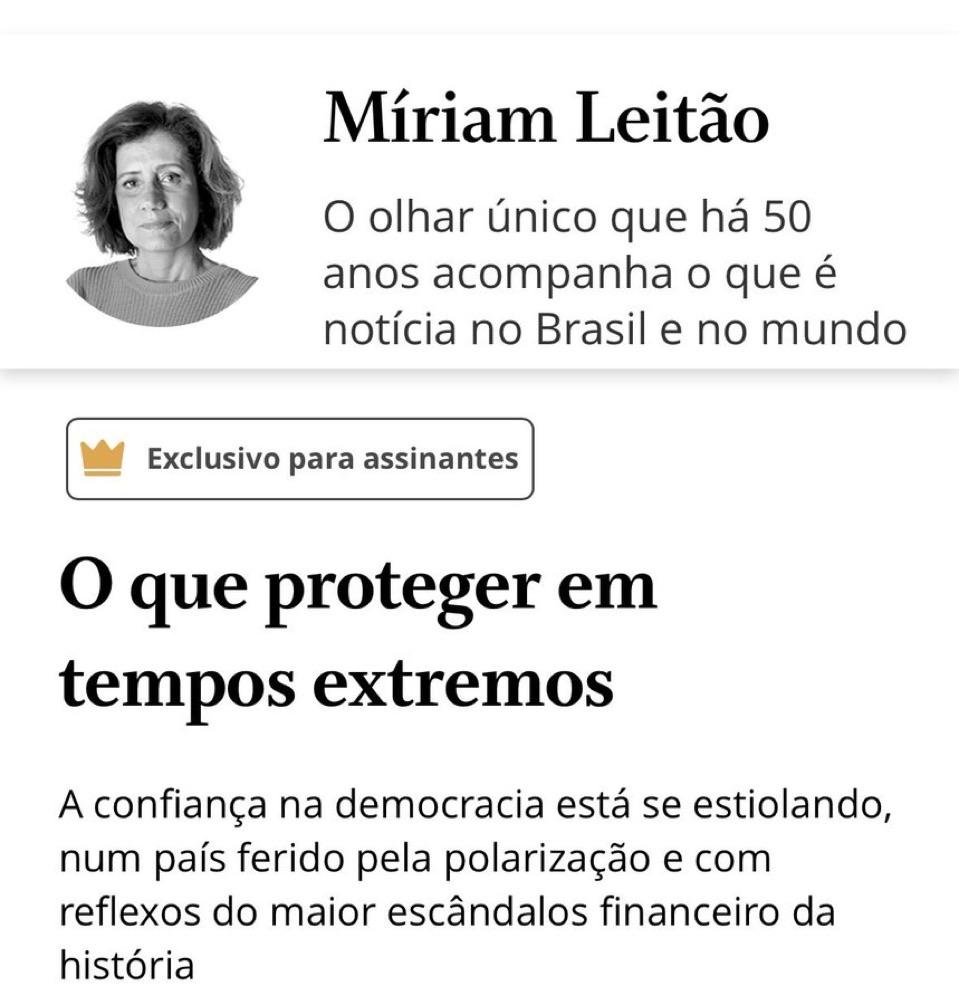
Task: Tap the Exclusivo para assinantes badge
Action: (x=300, y=459)
